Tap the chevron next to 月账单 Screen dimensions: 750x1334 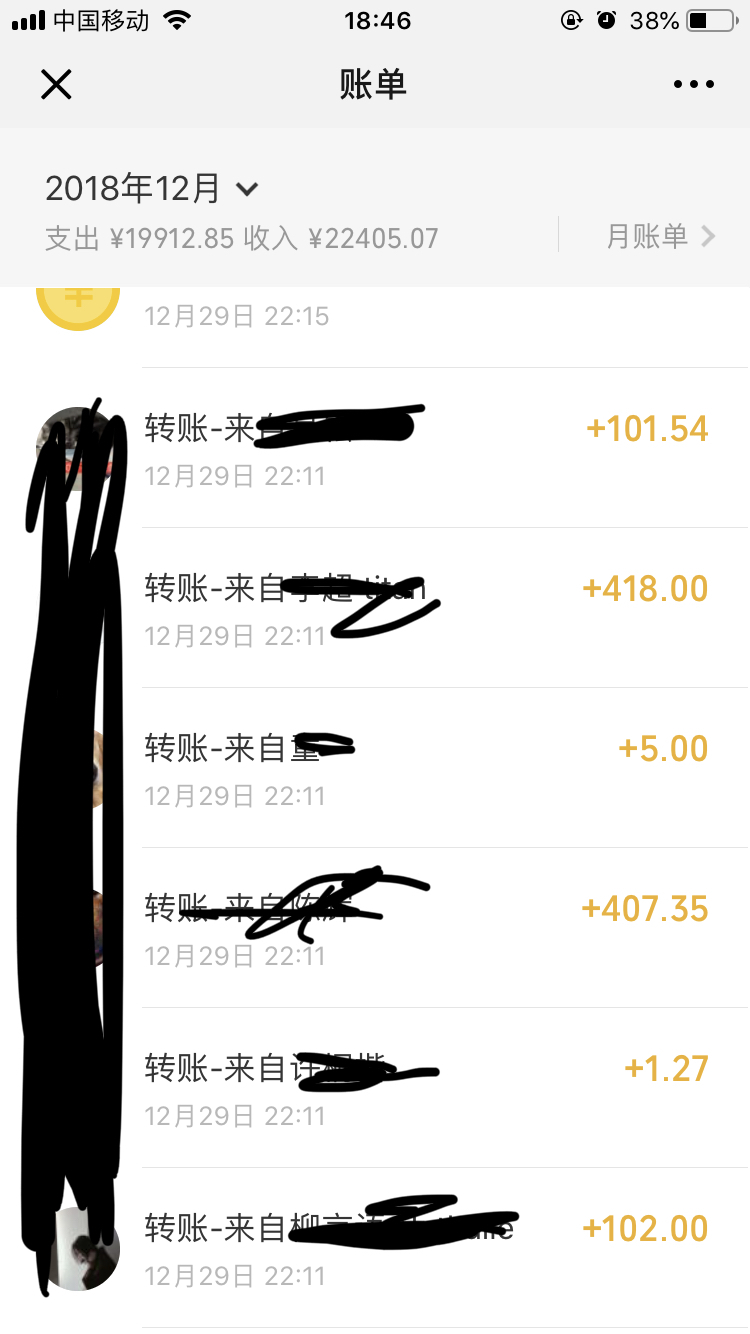pos(712,236)
